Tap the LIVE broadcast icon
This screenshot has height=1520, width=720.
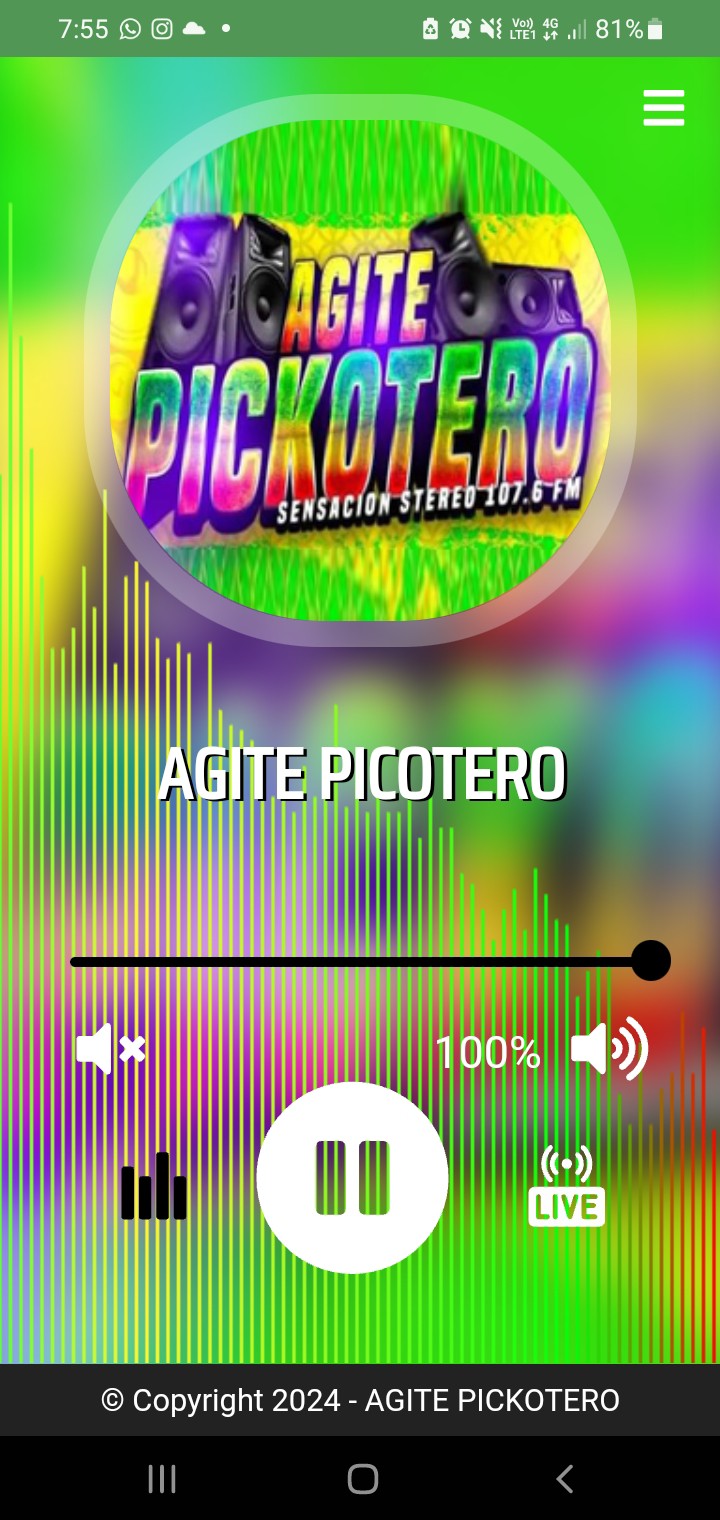(x=566, y=1186)
